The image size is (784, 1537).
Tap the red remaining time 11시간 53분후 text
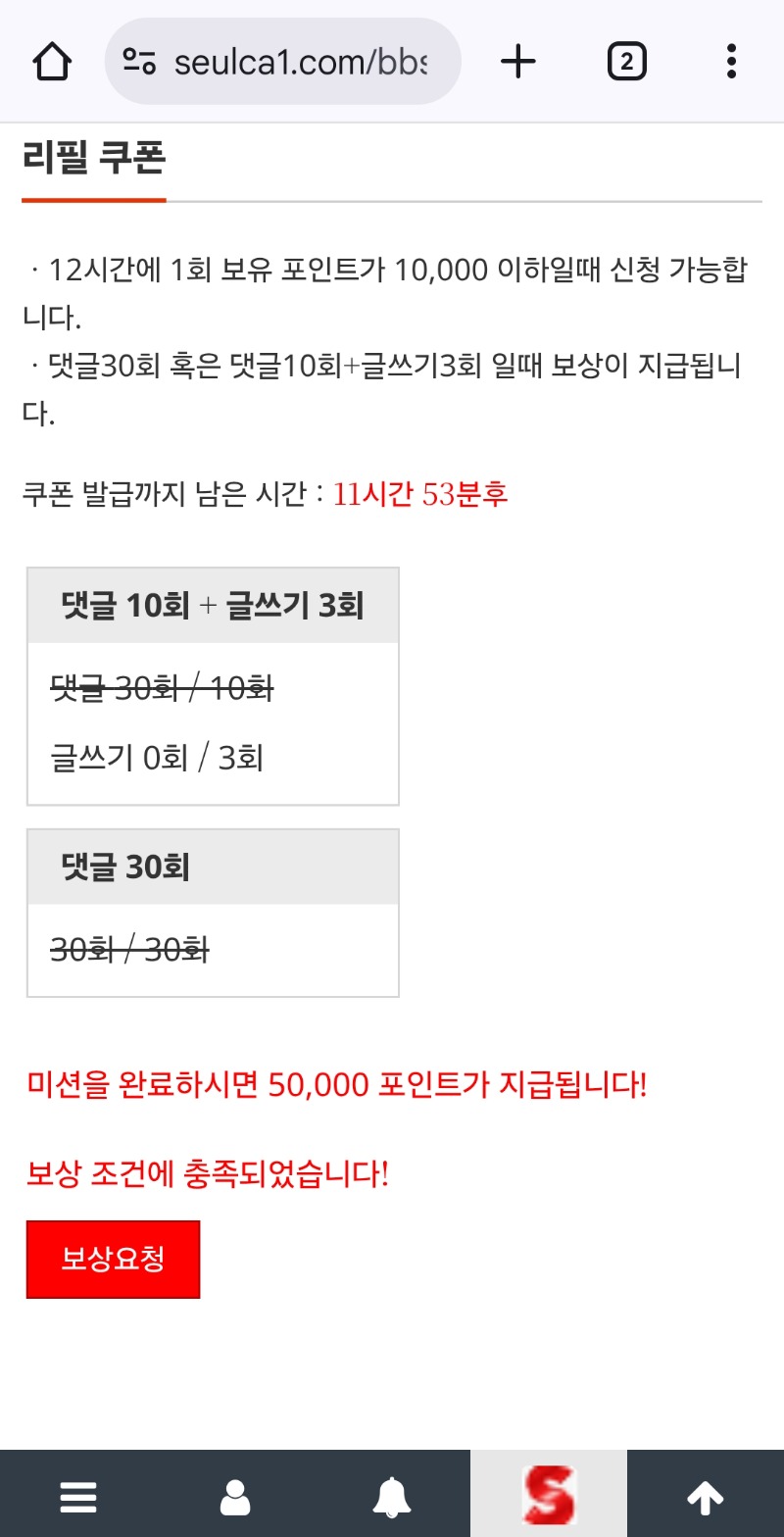(421, 495)
